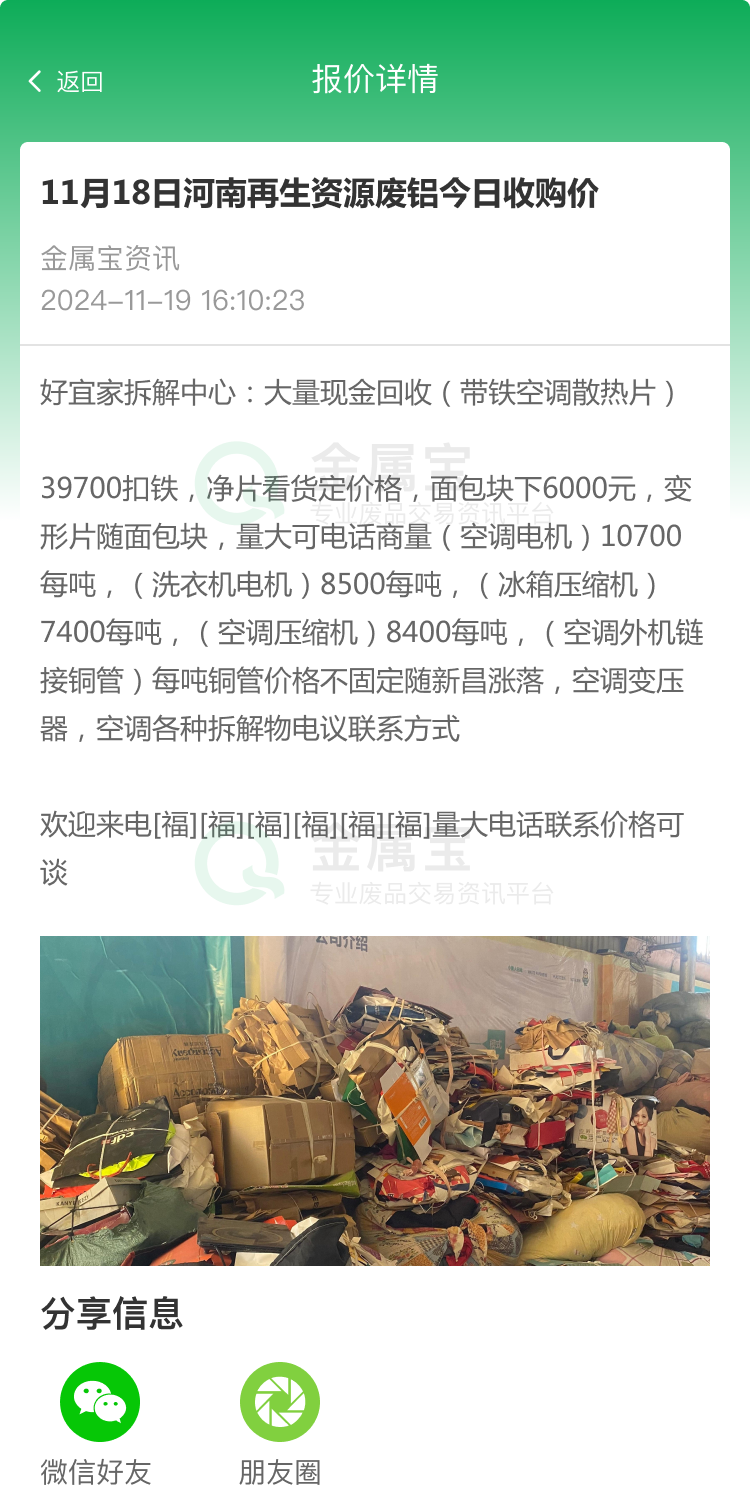The width and height of the screenshot is (750, 1510).
Task: Click the 朋友圈 label under its icon
Action: [280, 1471]
